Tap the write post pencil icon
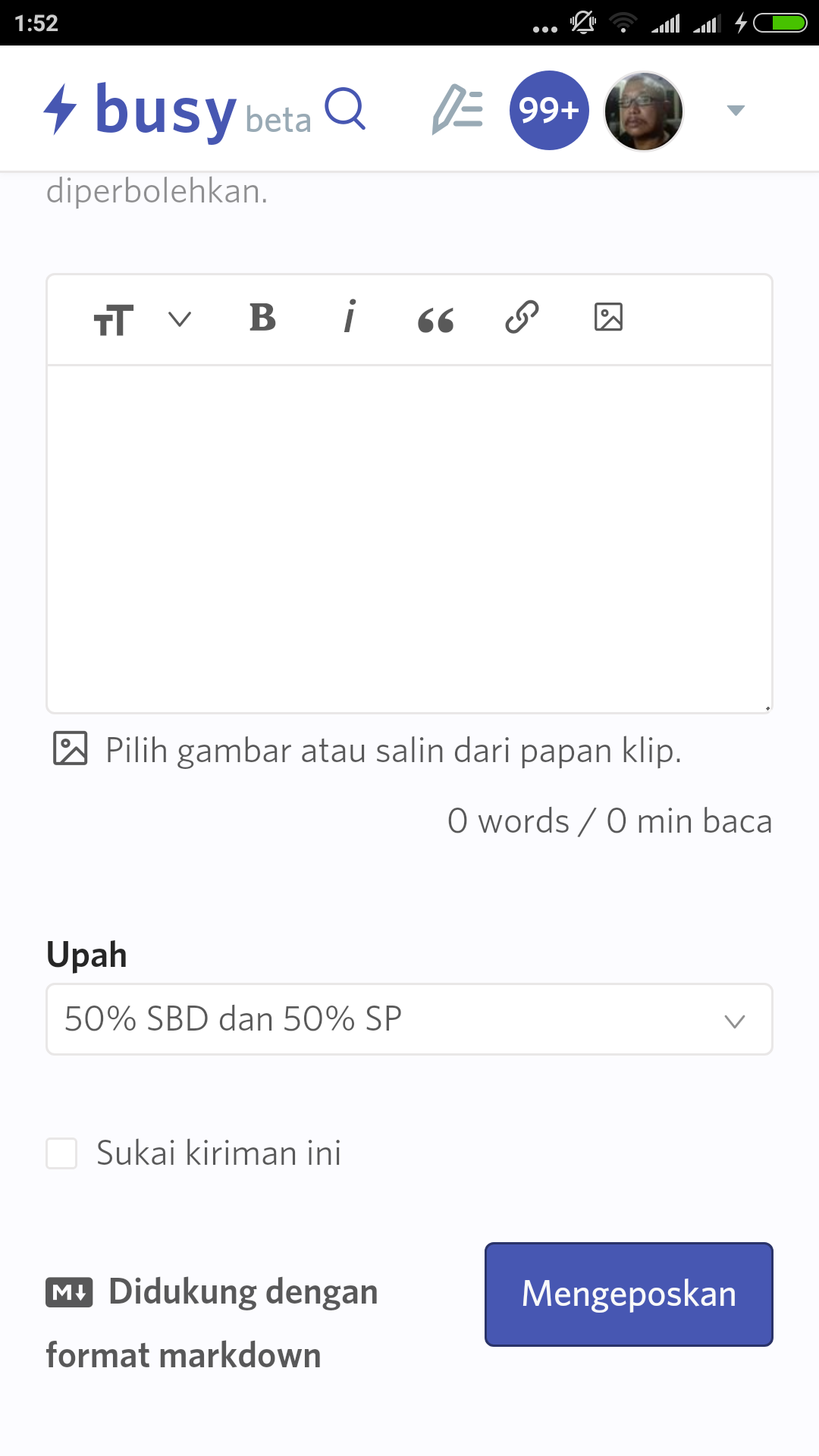 point(457,110)
